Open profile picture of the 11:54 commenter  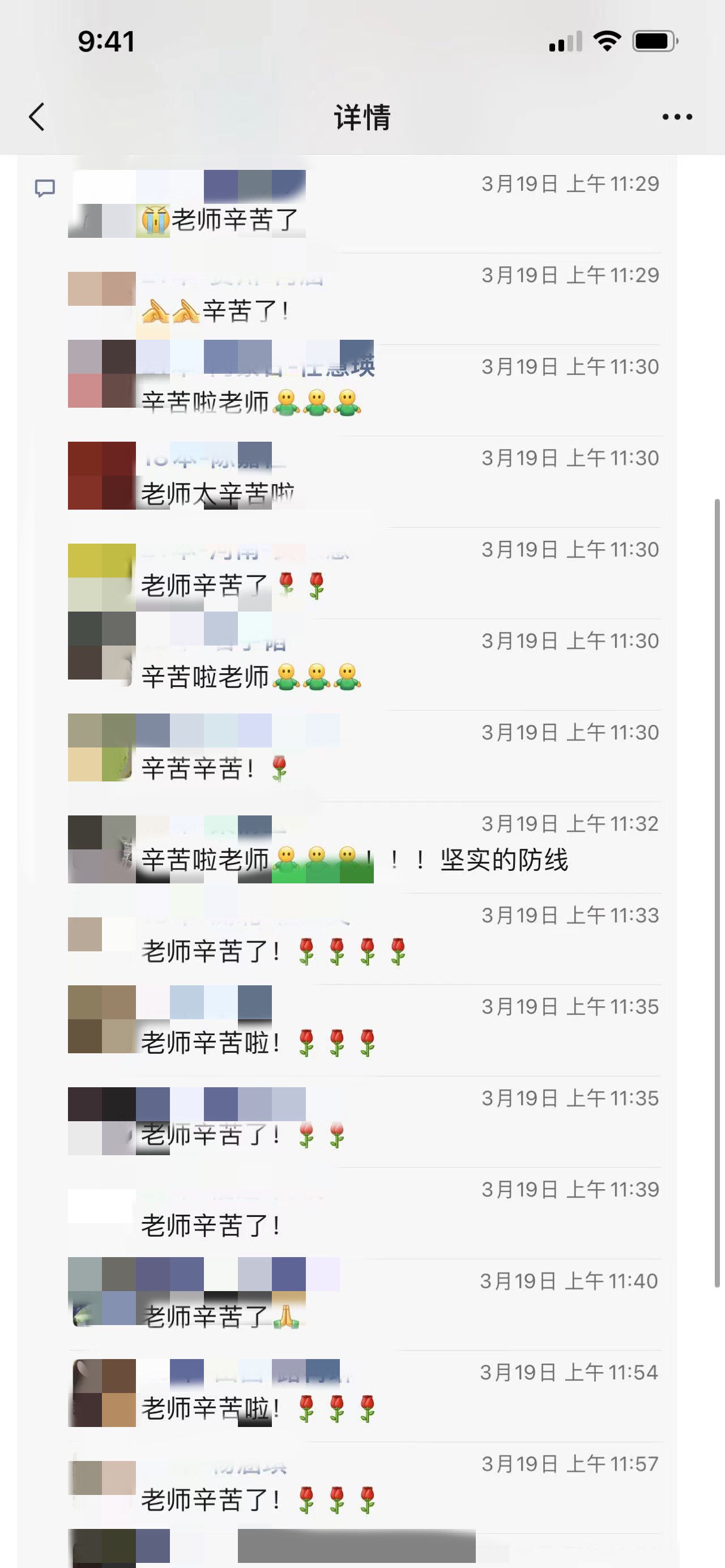click(x=101, y=1392)
